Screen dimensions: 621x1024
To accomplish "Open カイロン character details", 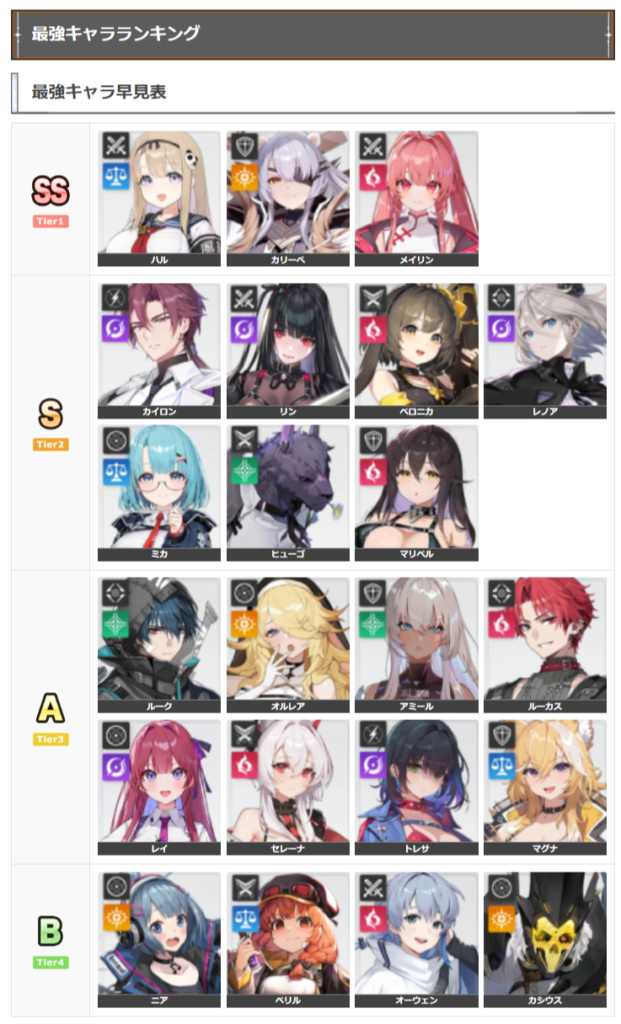I will coord(159,350).
